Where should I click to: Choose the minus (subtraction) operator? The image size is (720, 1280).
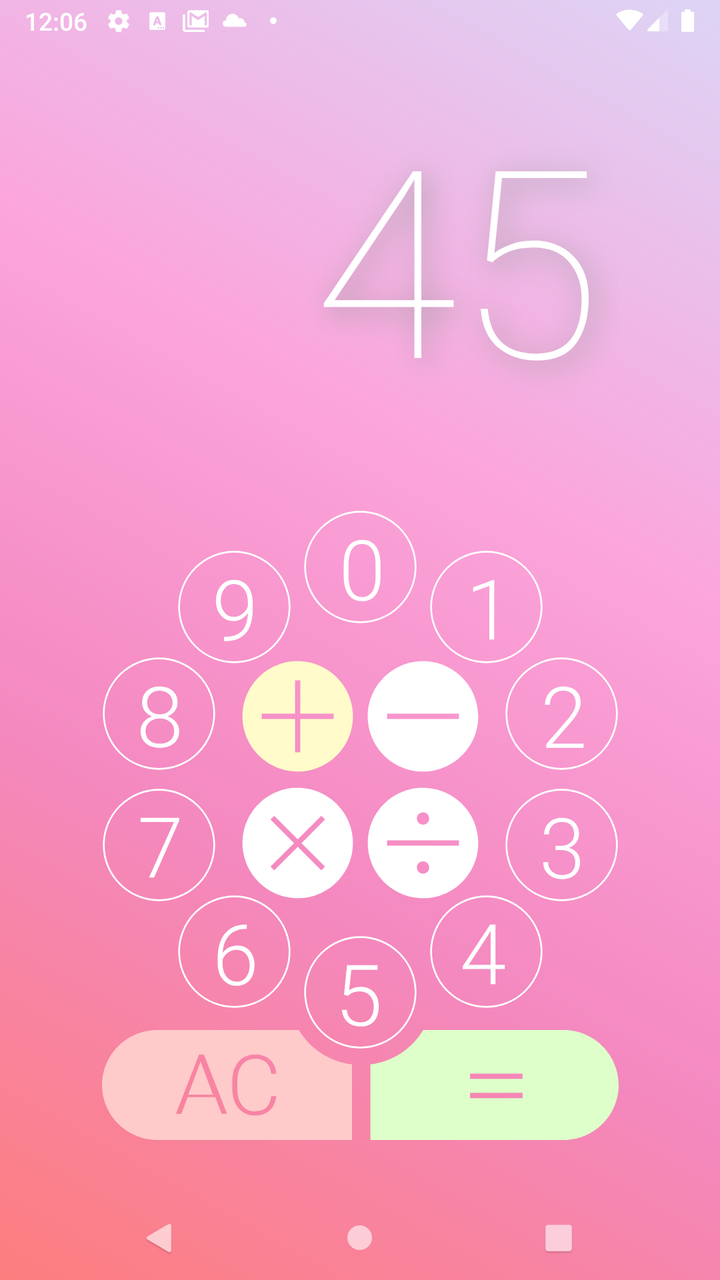coord(423,716)
